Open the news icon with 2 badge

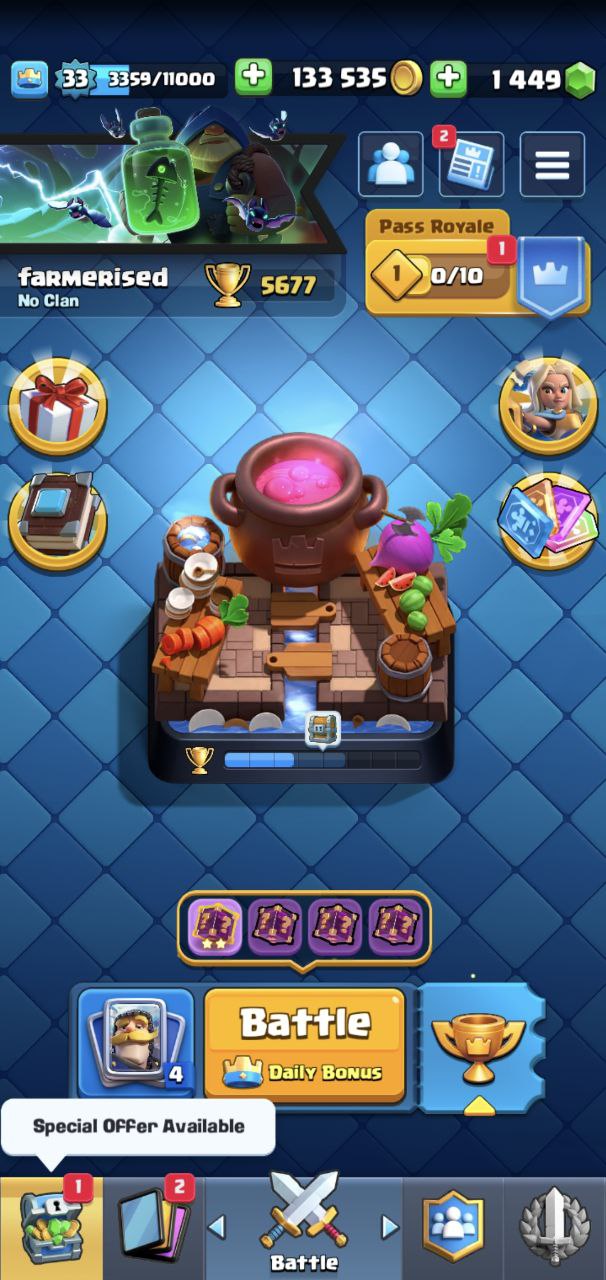tap(470, 164)
